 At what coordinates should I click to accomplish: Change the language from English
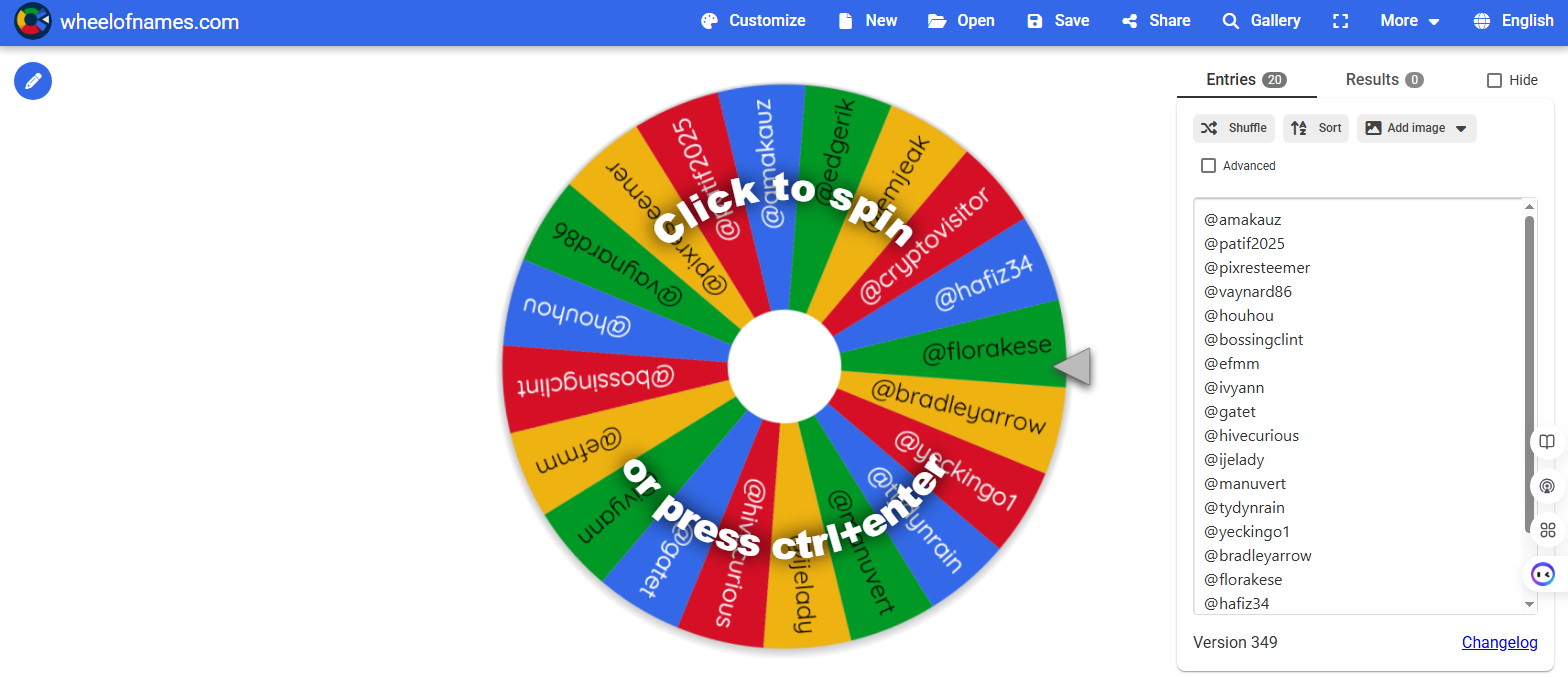click(1513, 21)
